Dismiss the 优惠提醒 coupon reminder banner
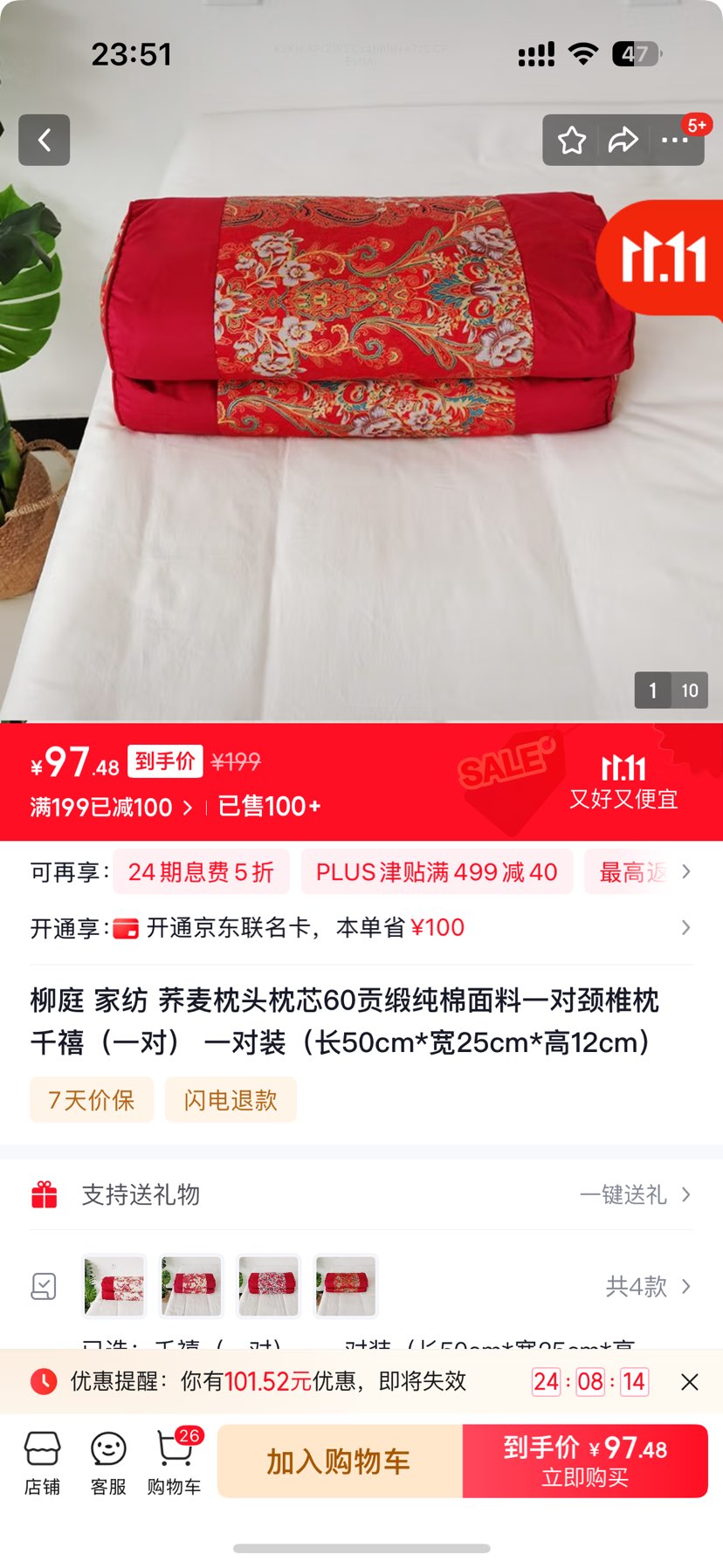This screenshot has height=1568, width=723. [690, 1382]
